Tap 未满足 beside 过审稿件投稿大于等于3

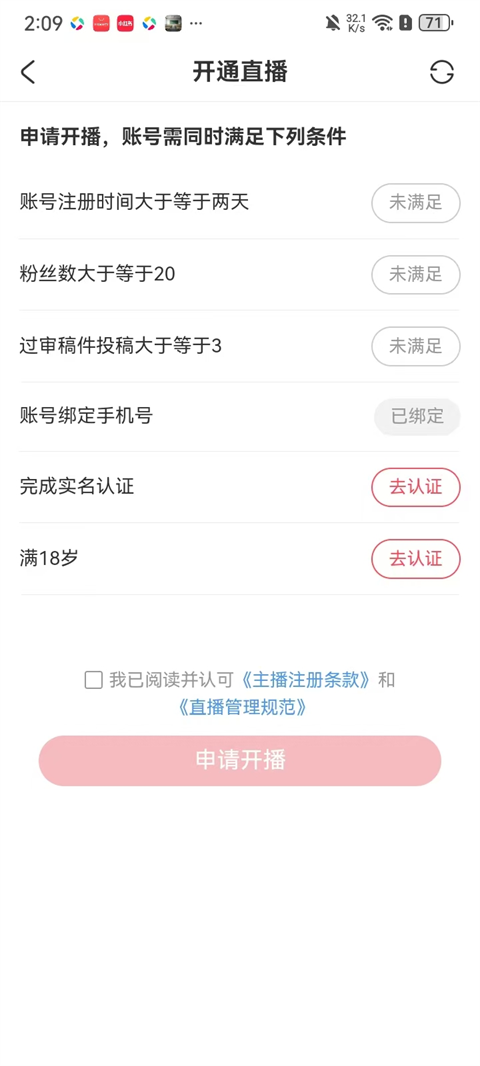click(x=415, y=347)
